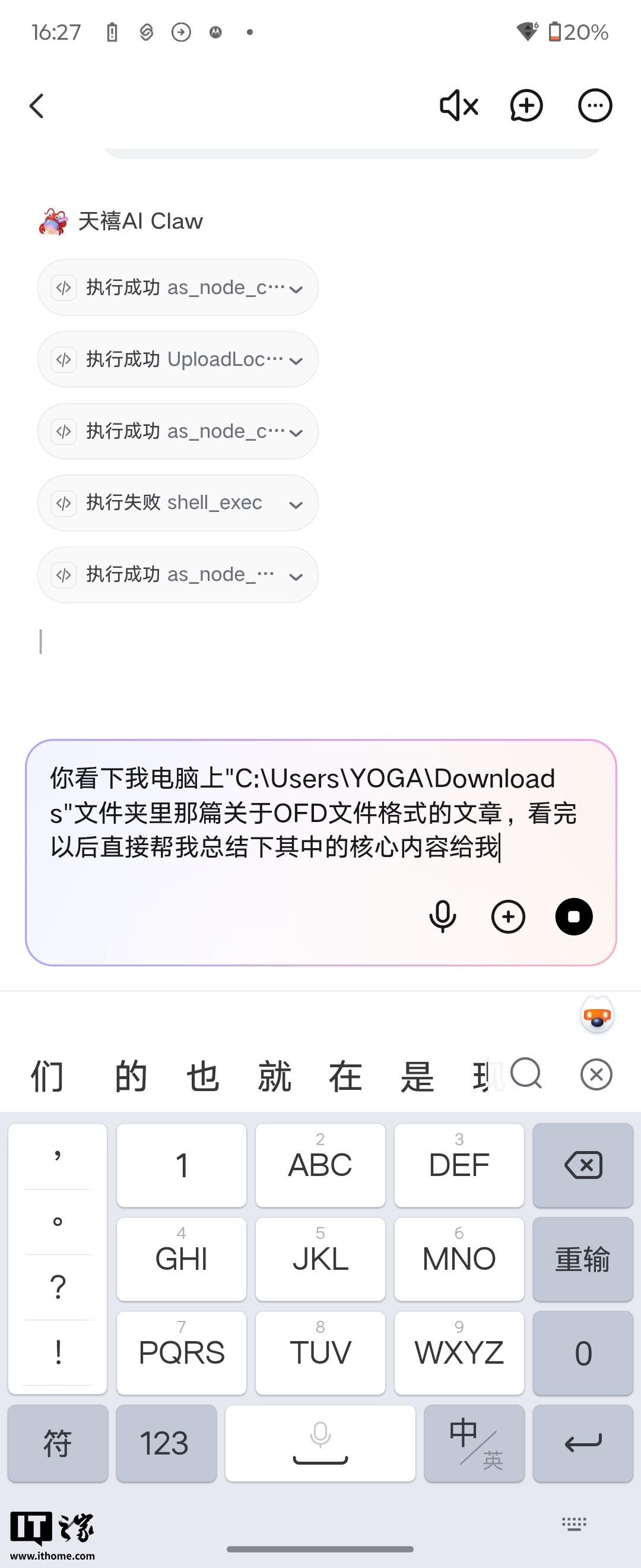Open the 符 symbols keyboard
This screenshot has width=641, height=1568.
click(x=58, y=1443)
